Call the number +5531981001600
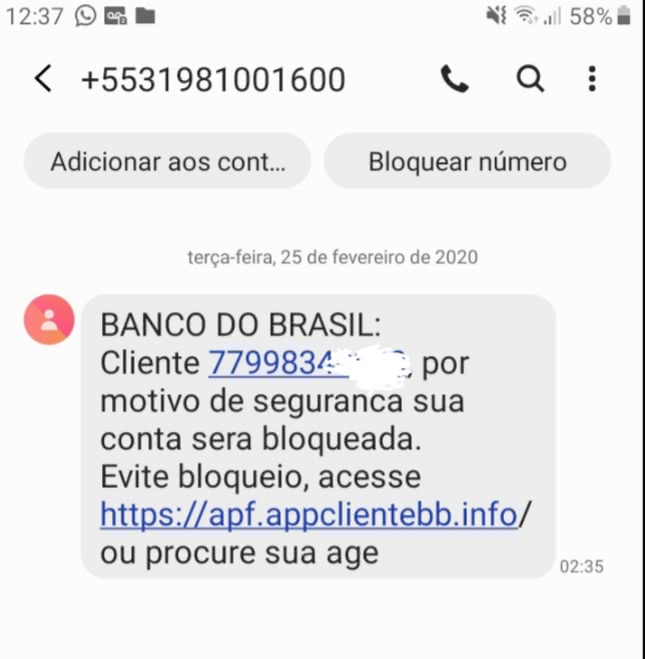This screenshot has width=645, height=659. [455, 79]
